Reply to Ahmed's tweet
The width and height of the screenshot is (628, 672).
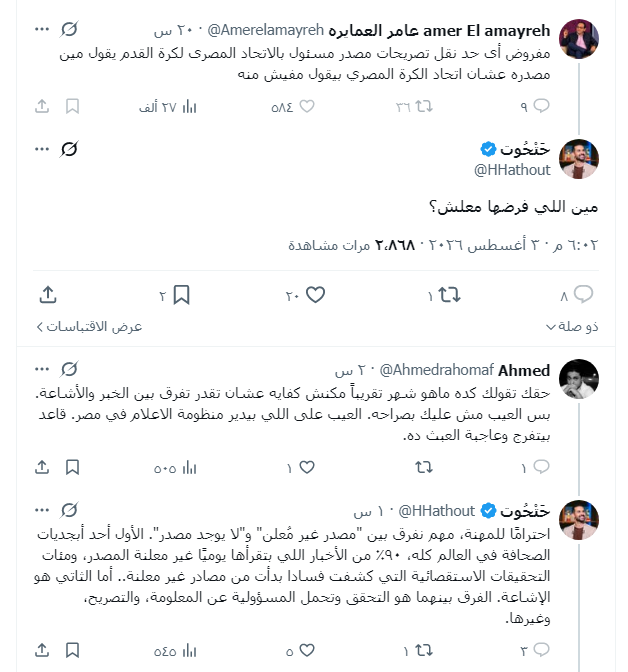pos(541,467)
